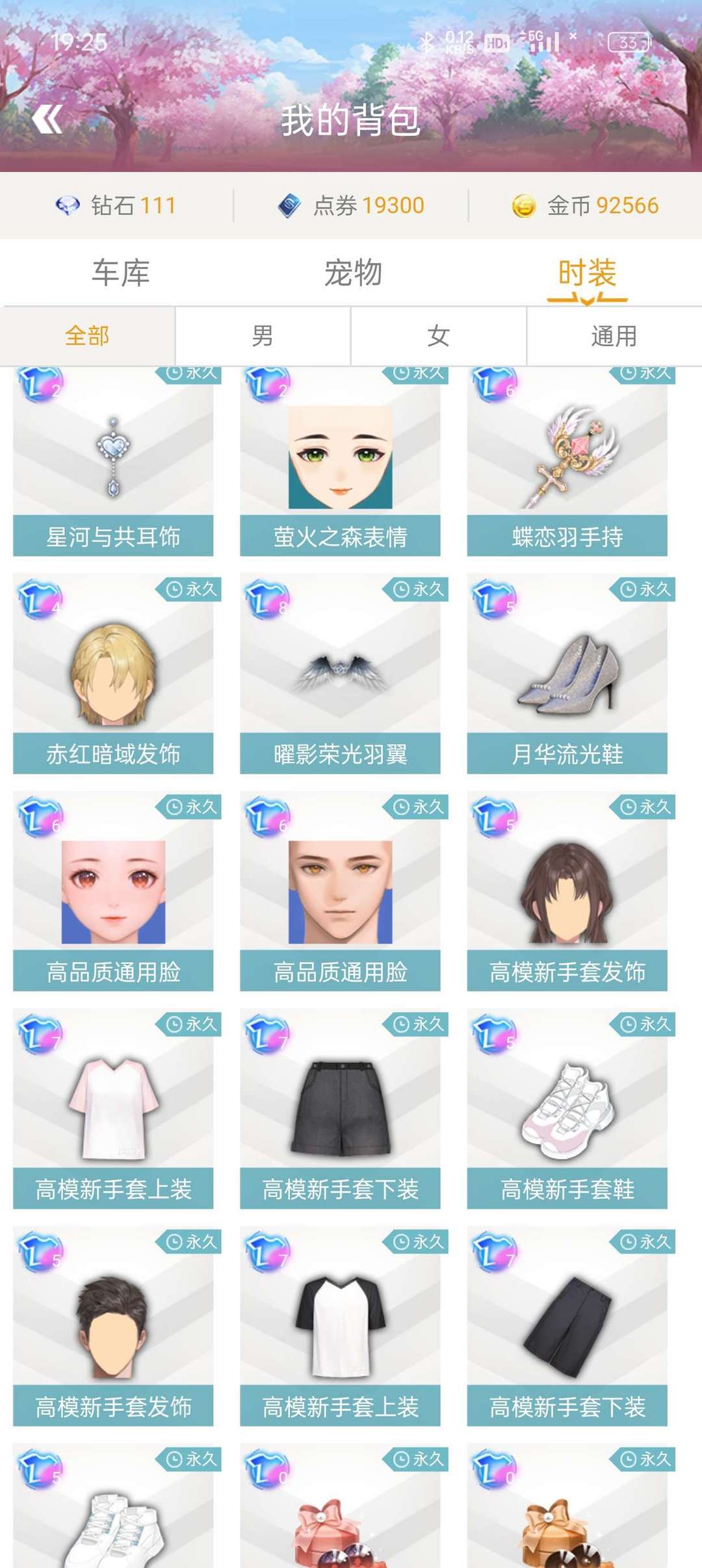Viewport: 702px width, 1568px height.
Task: Select the 时装 tab
Action: tap(587, 273)
